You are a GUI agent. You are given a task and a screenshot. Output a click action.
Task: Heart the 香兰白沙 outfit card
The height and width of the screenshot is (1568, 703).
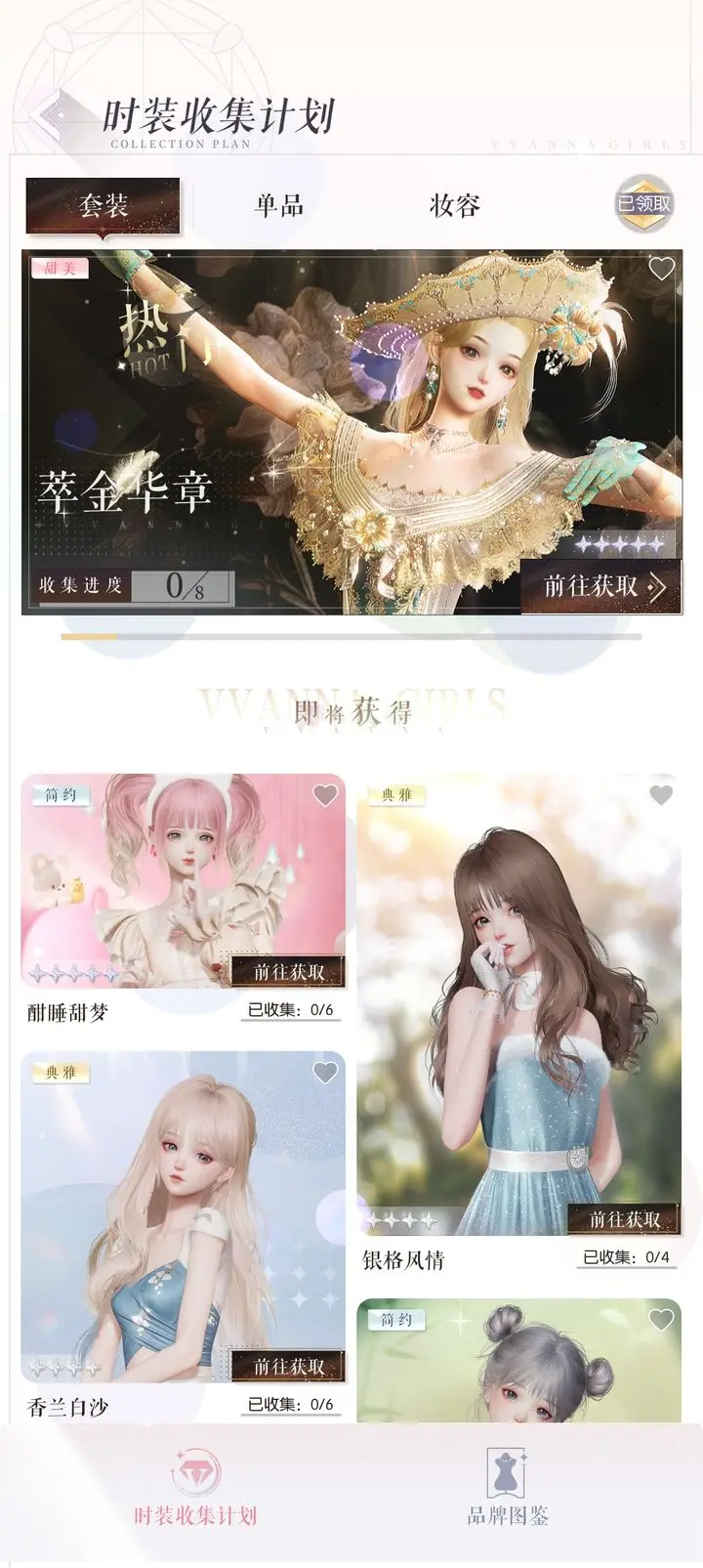325,1073
